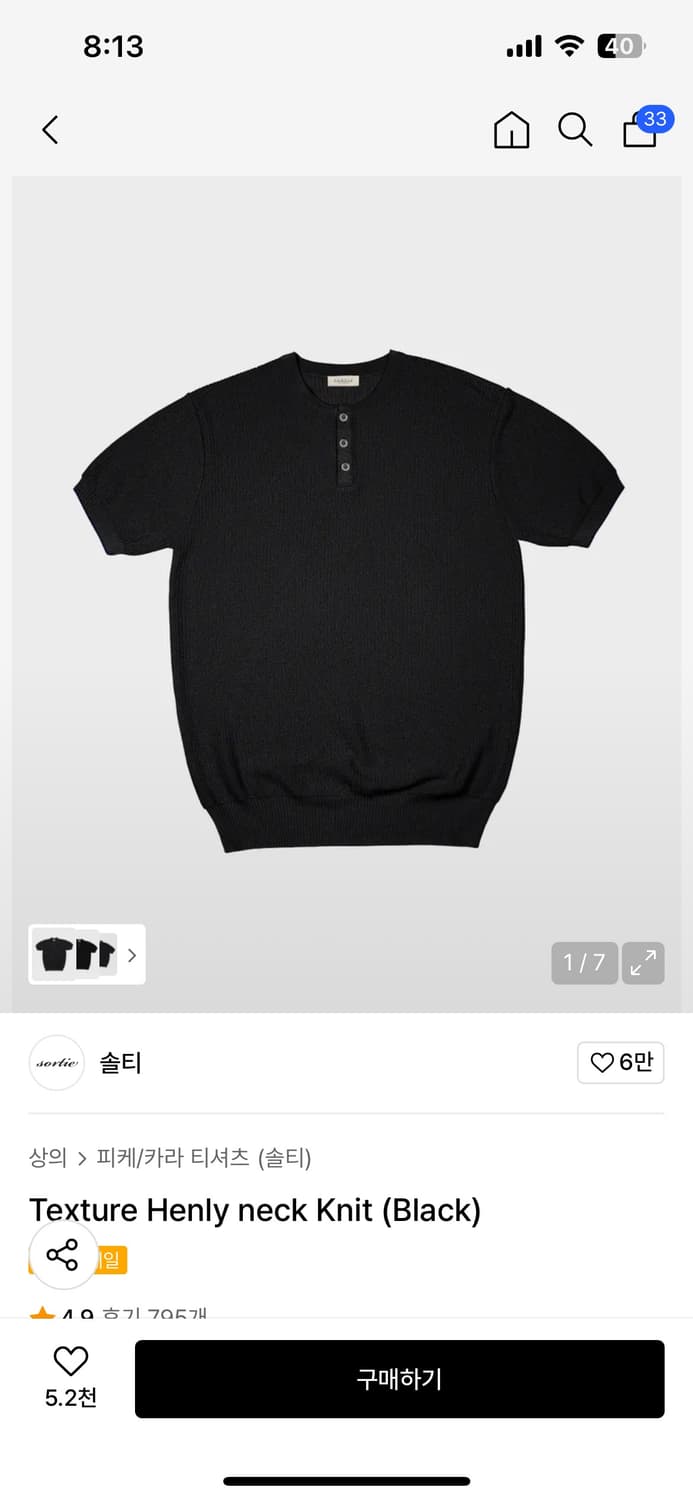693x1500 pixels.
Task: Open the 솔티 brand page
Action: 120,1062
